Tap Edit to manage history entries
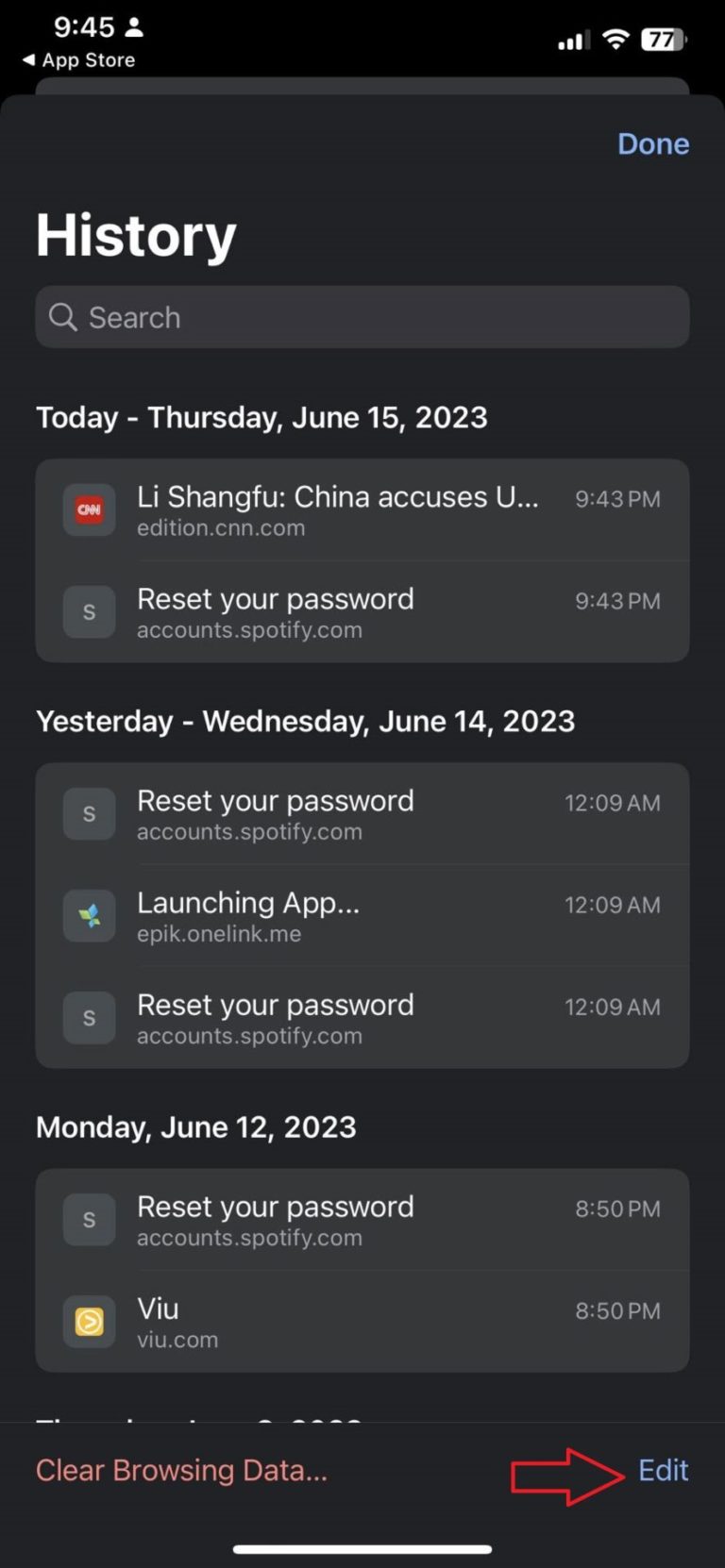Viewport: 725px width, 1568px height. 662,1470
